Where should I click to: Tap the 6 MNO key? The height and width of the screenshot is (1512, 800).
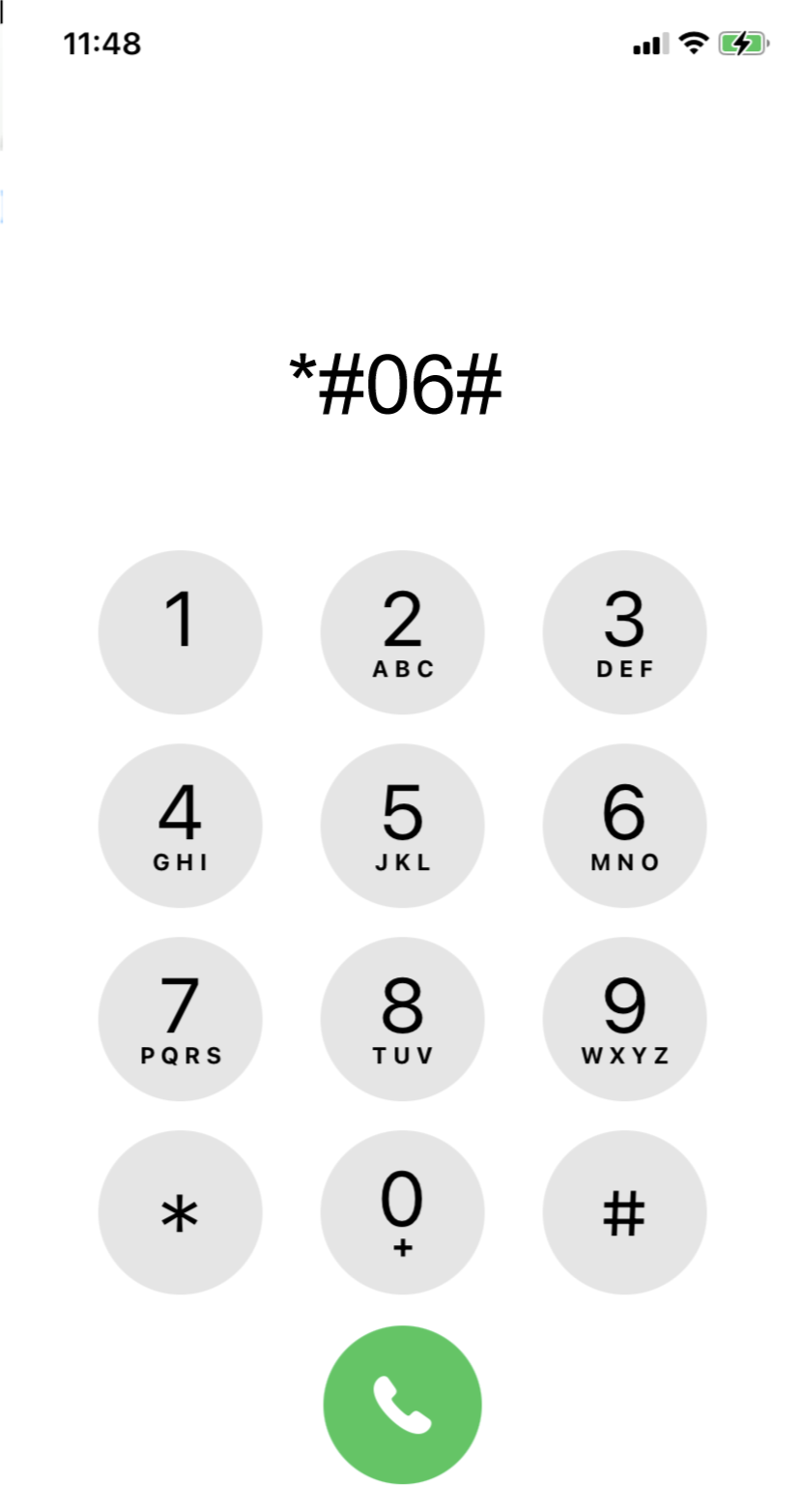(625, 826)
